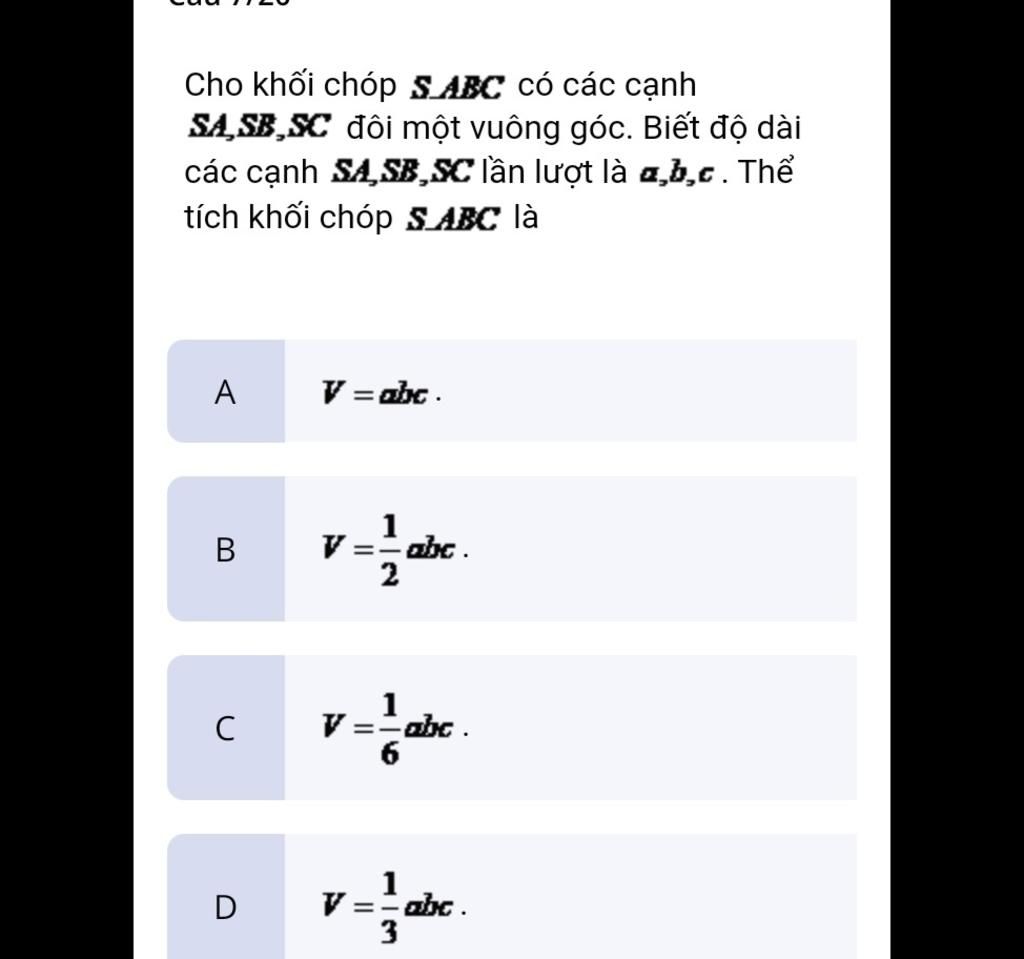Select answer A: V = abc
The height and width of the screenshot is (959, 1024).
(510, 391)
